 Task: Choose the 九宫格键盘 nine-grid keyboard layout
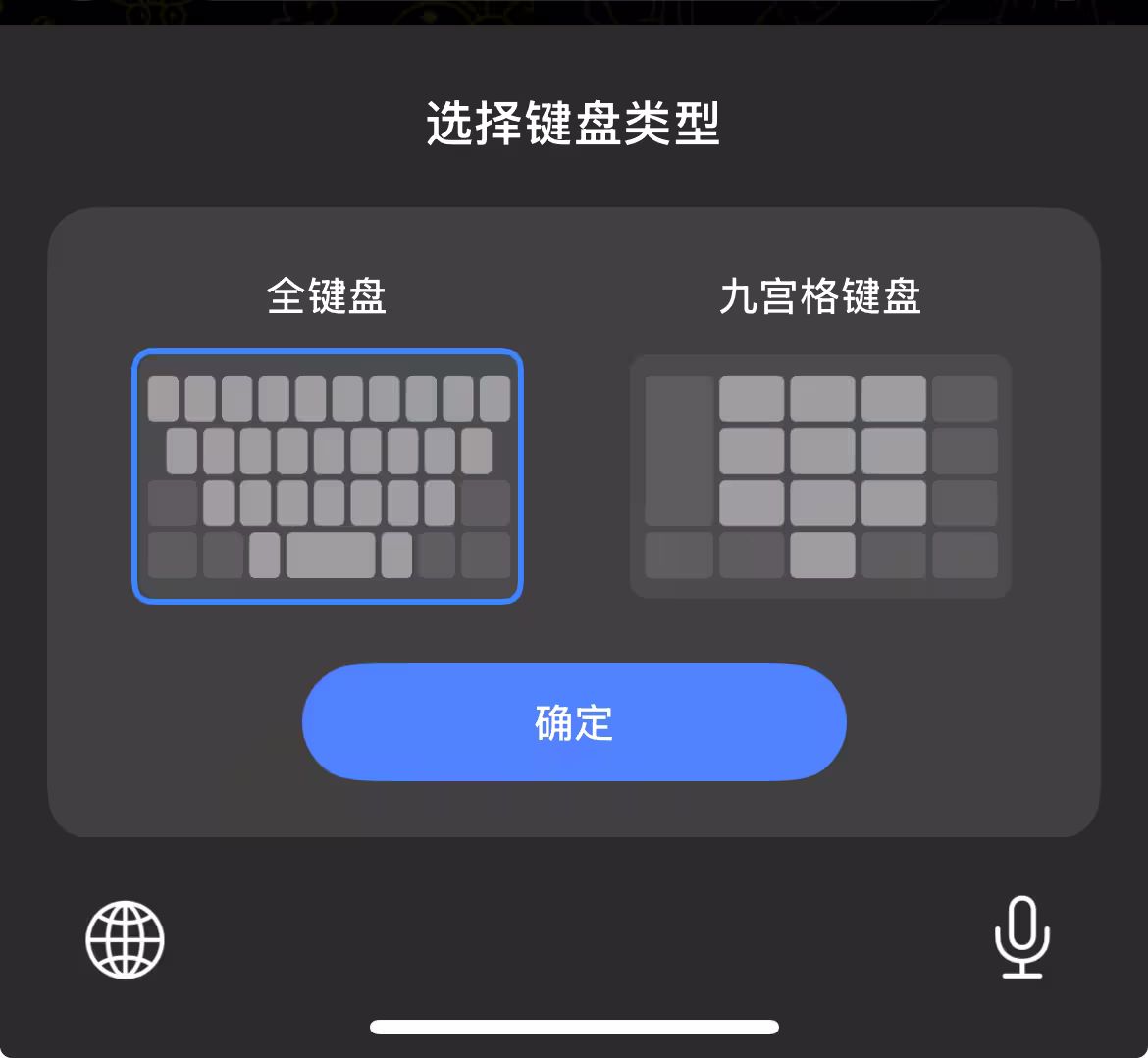tap(820, 476)
